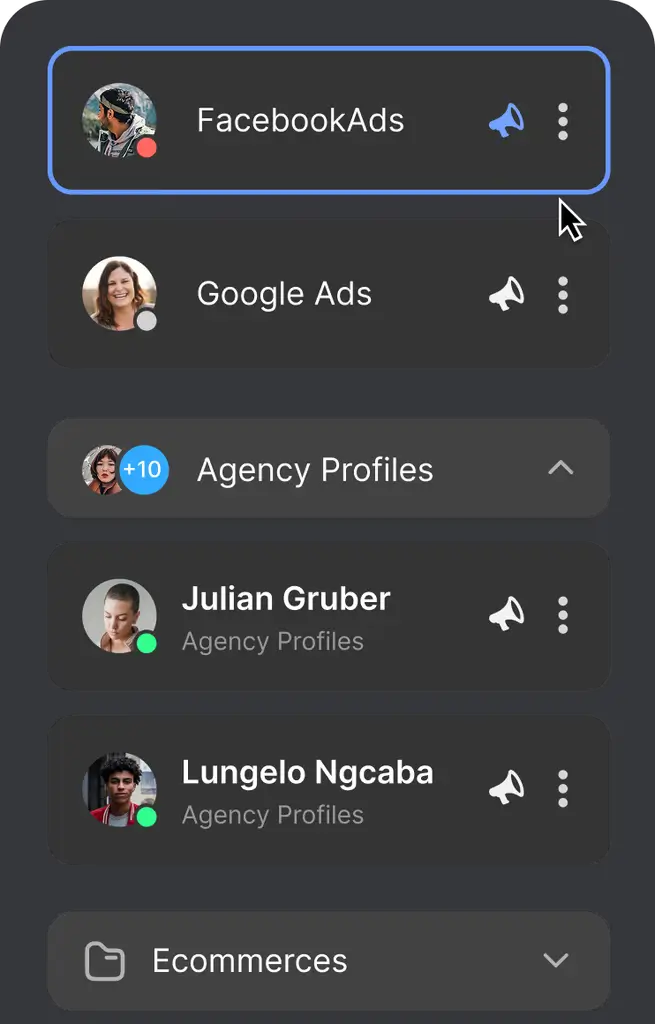Image resolution: width=655 pixels, height=1024 pixels.
Task: Show more options for Lungelo Ngcaba
Action: click(563, 789)
